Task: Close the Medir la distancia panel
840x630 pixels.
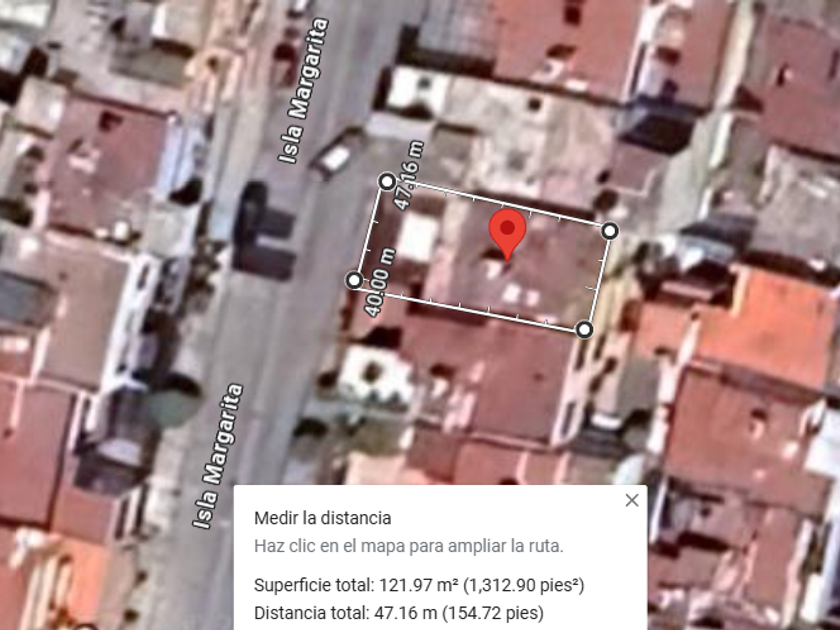Action: point(631,500)
